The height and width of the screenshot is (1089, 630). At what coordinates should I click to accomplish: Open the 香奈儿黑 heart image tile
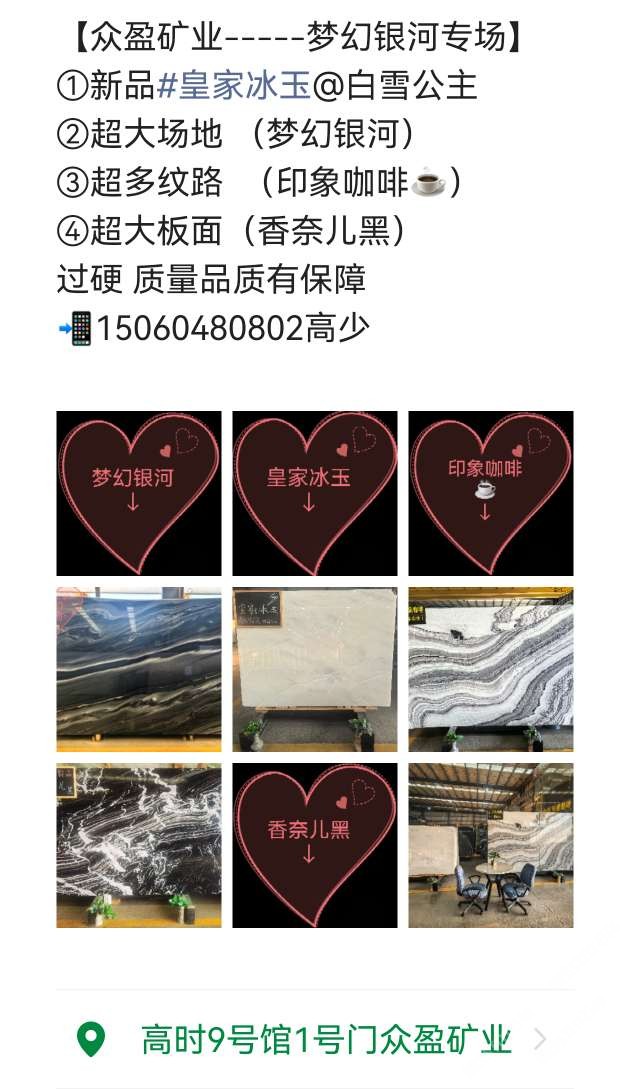pos(314,845)
